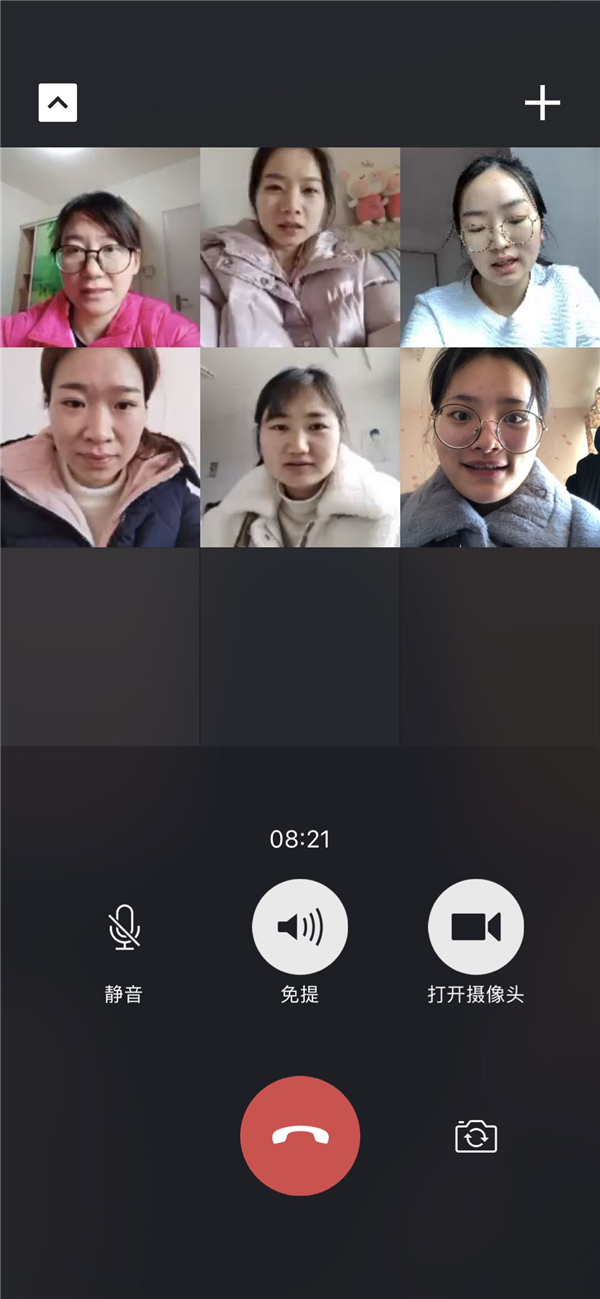This screenshot has height=1299, width=600.
Task: Open the tile of participant in grey coat
Action: click(500, 447)
